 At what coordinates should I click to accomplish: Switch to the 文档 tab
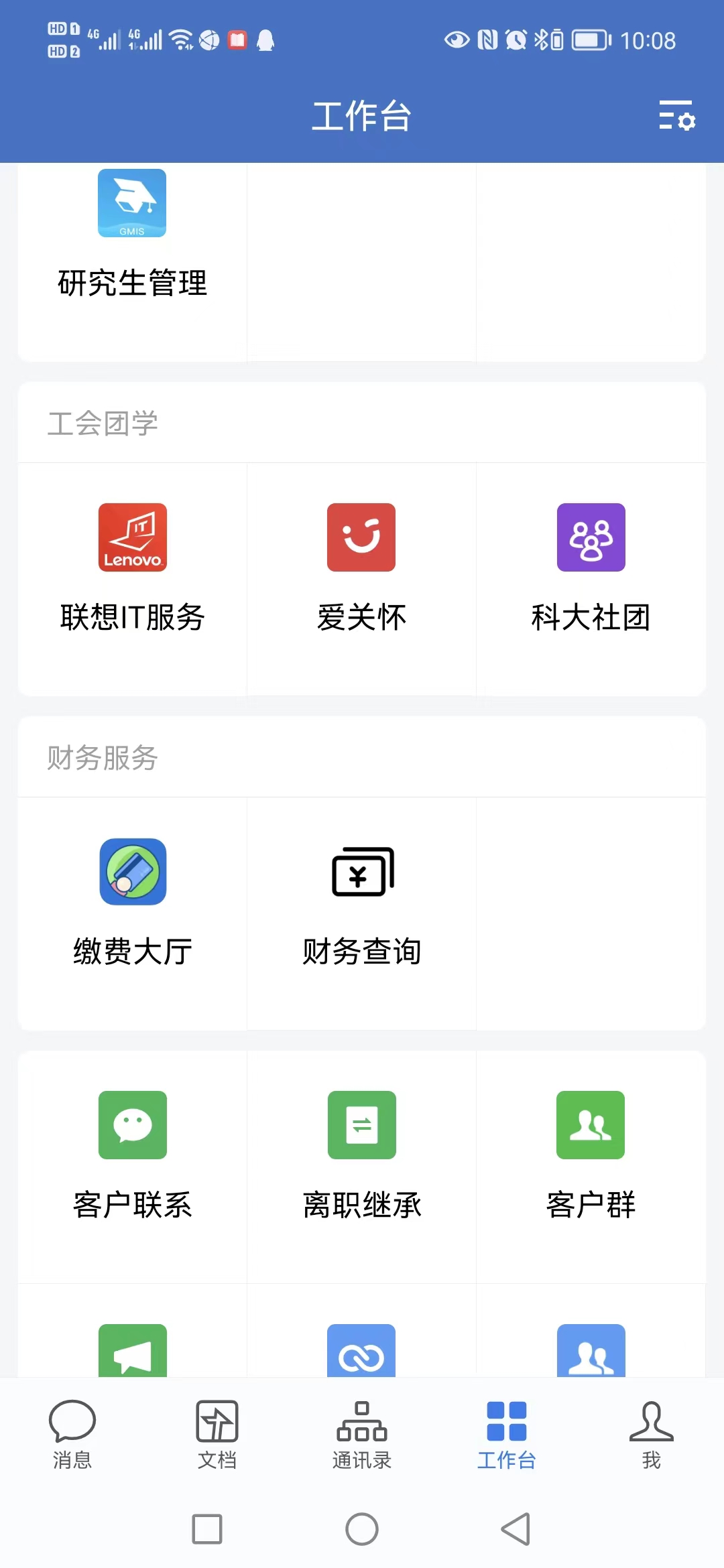[217, 1434]
